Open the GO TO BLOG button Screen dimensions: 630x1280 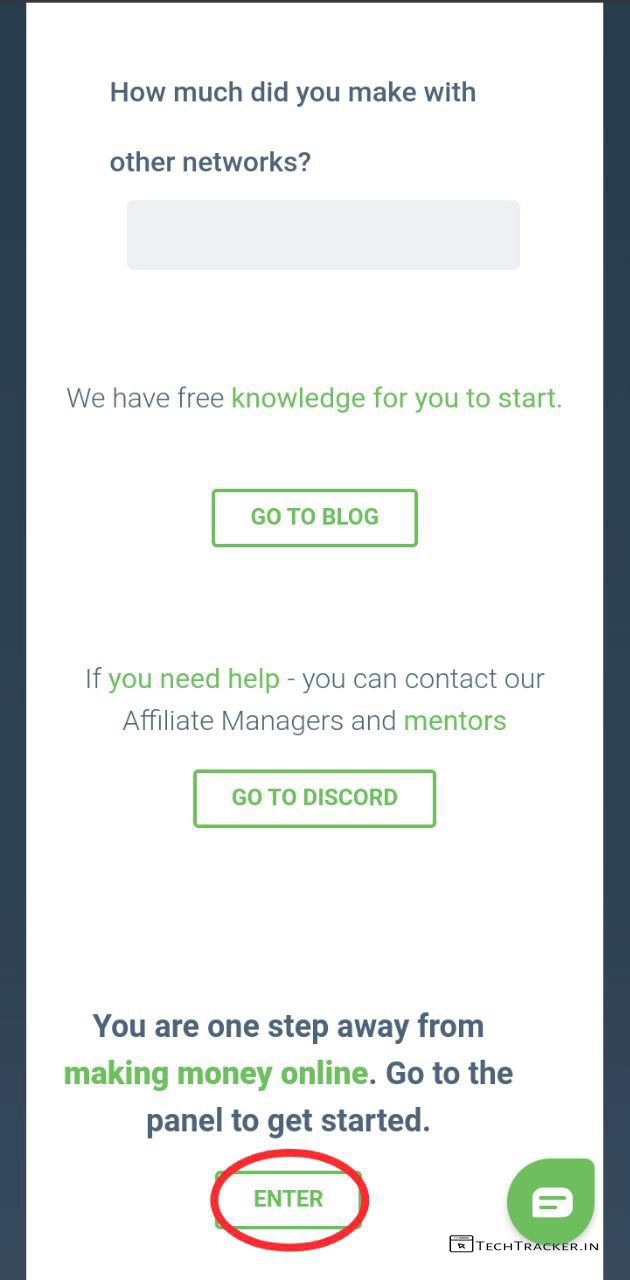pos(314,517)
